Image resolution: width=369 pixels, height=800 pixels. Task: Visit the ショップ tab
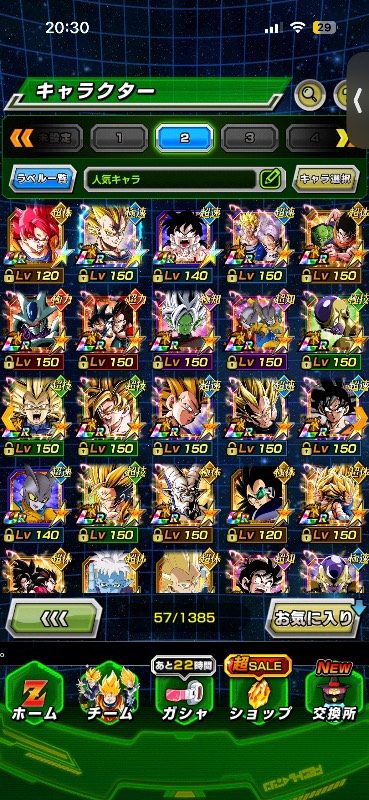(259, 694)
